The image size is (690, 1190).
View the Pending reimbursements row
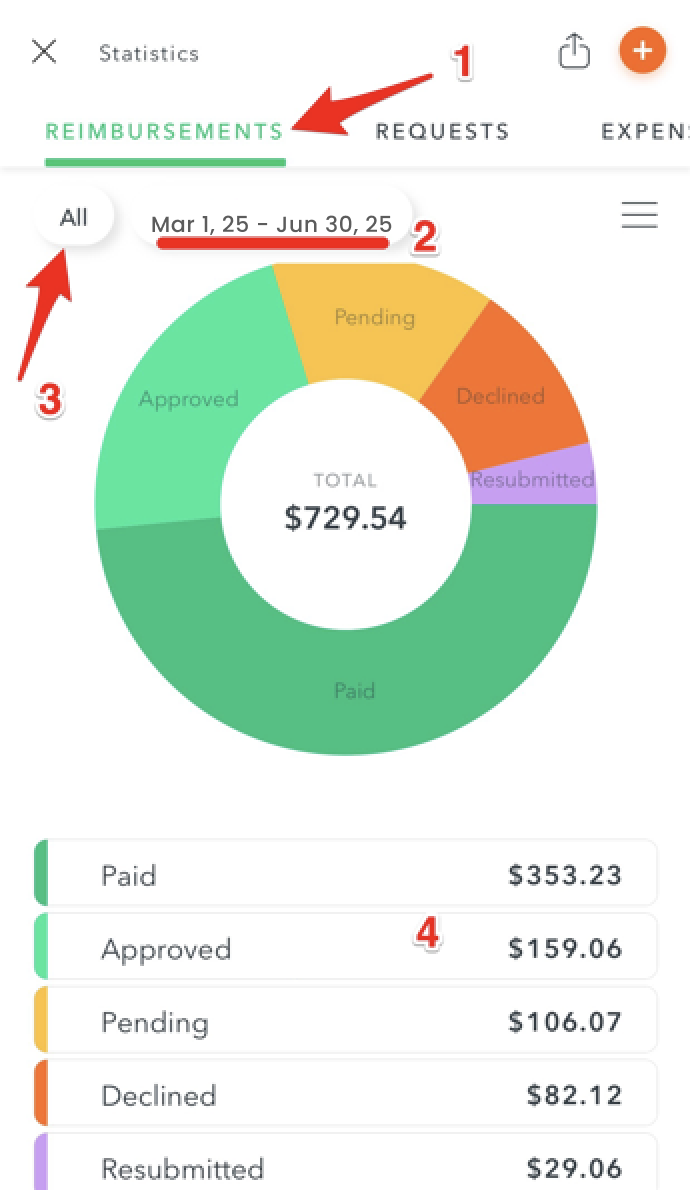tap(345, 1020)
